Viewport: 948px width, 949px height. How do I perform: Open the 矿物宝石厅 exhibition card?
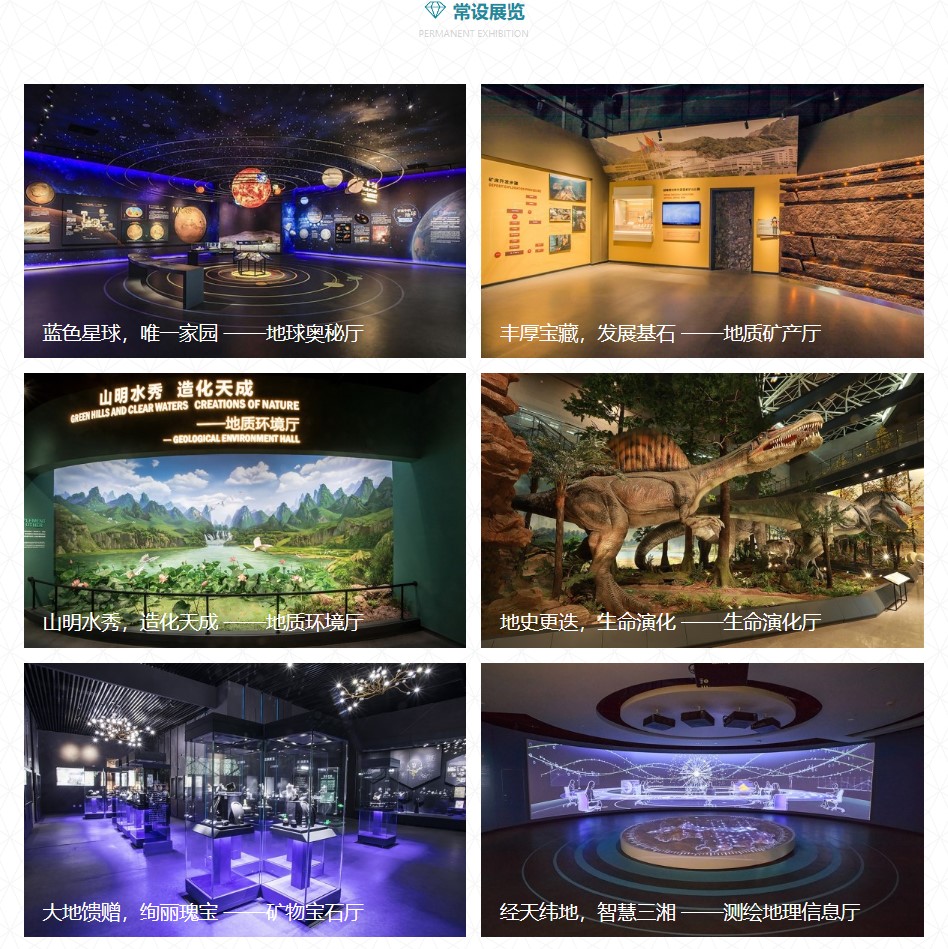245,800
